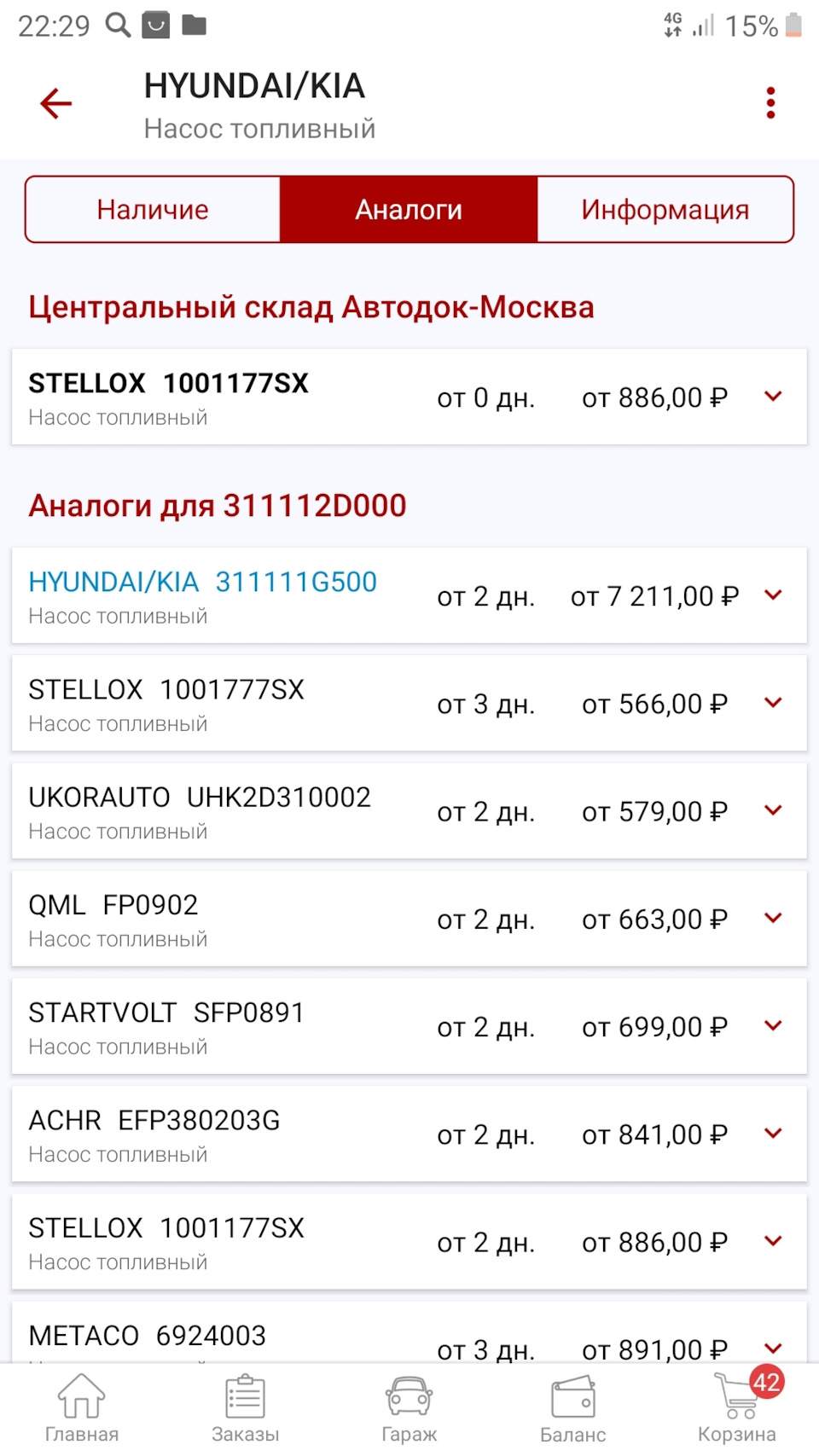Image resolution: width=819 pixels, height=1456 pixels.
Task: Switch to the Наличие tab
Action: tap(152, 208)
